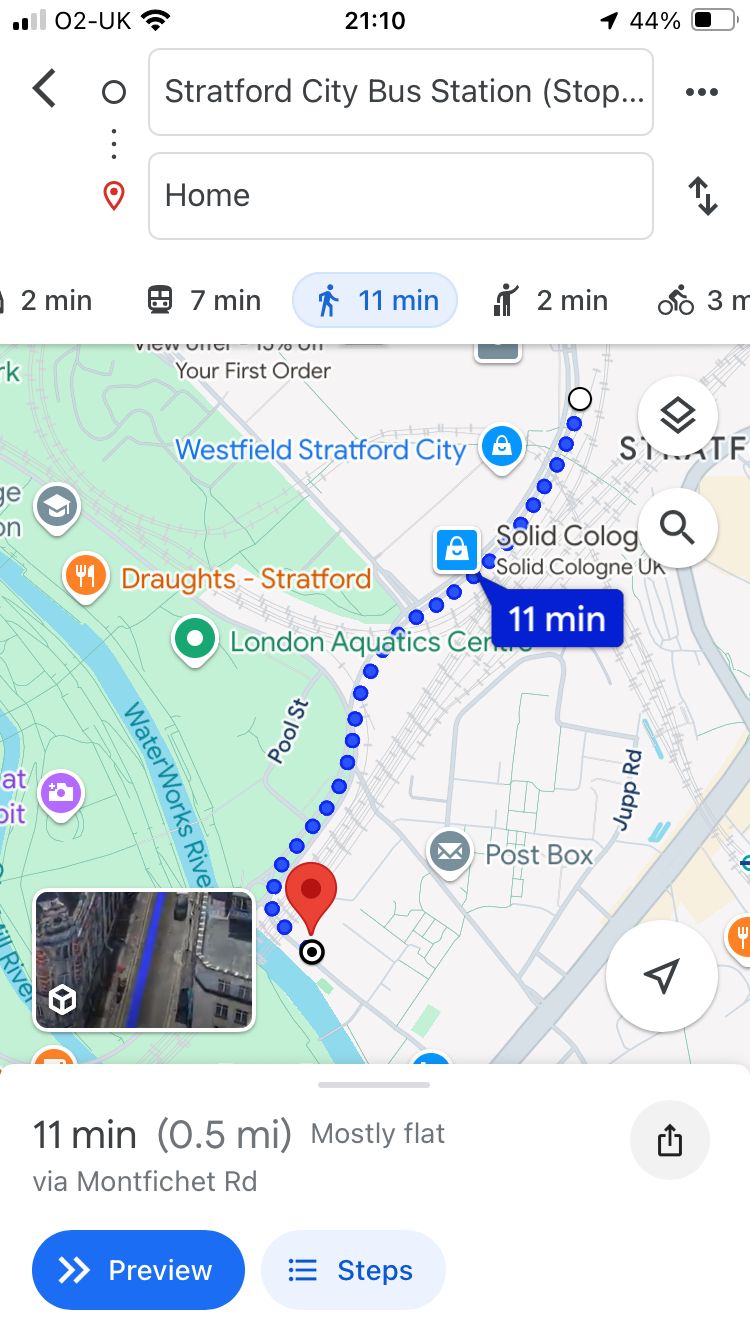Open London Aquatics Centre map pin

tap(195, 640)
